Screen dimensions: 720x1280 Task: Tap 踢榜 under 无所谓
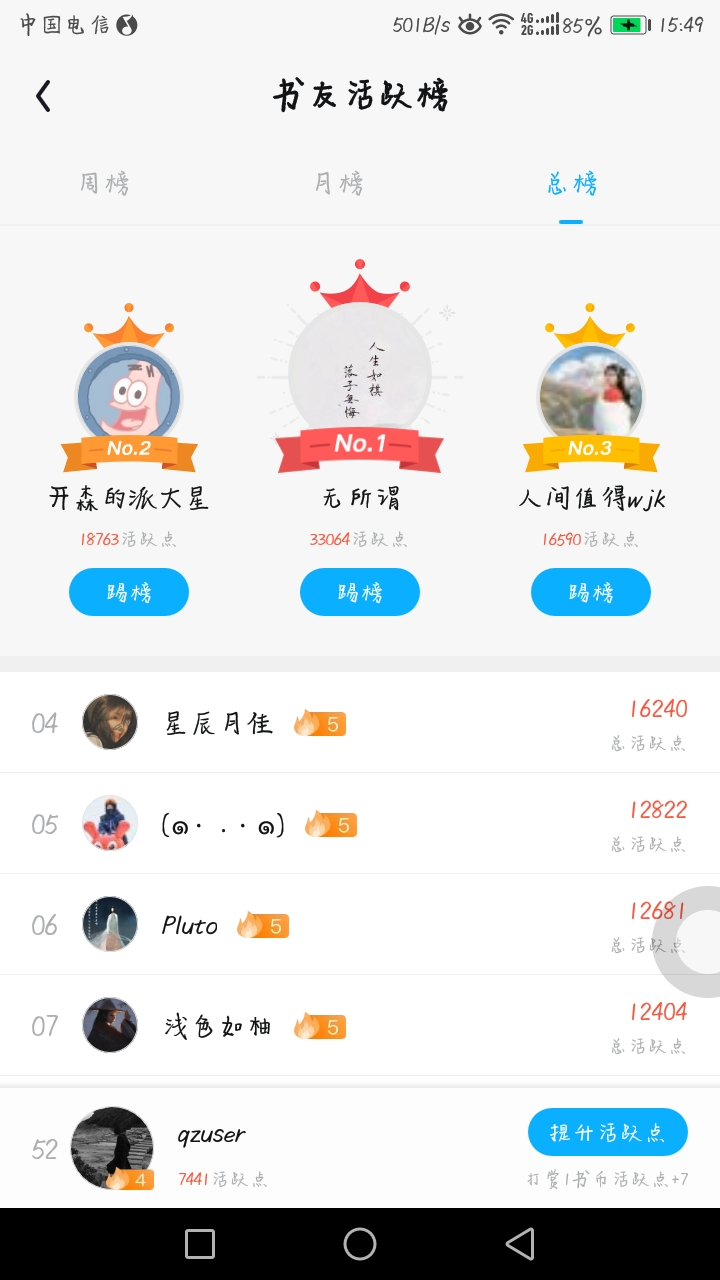(x=360, y=592)
